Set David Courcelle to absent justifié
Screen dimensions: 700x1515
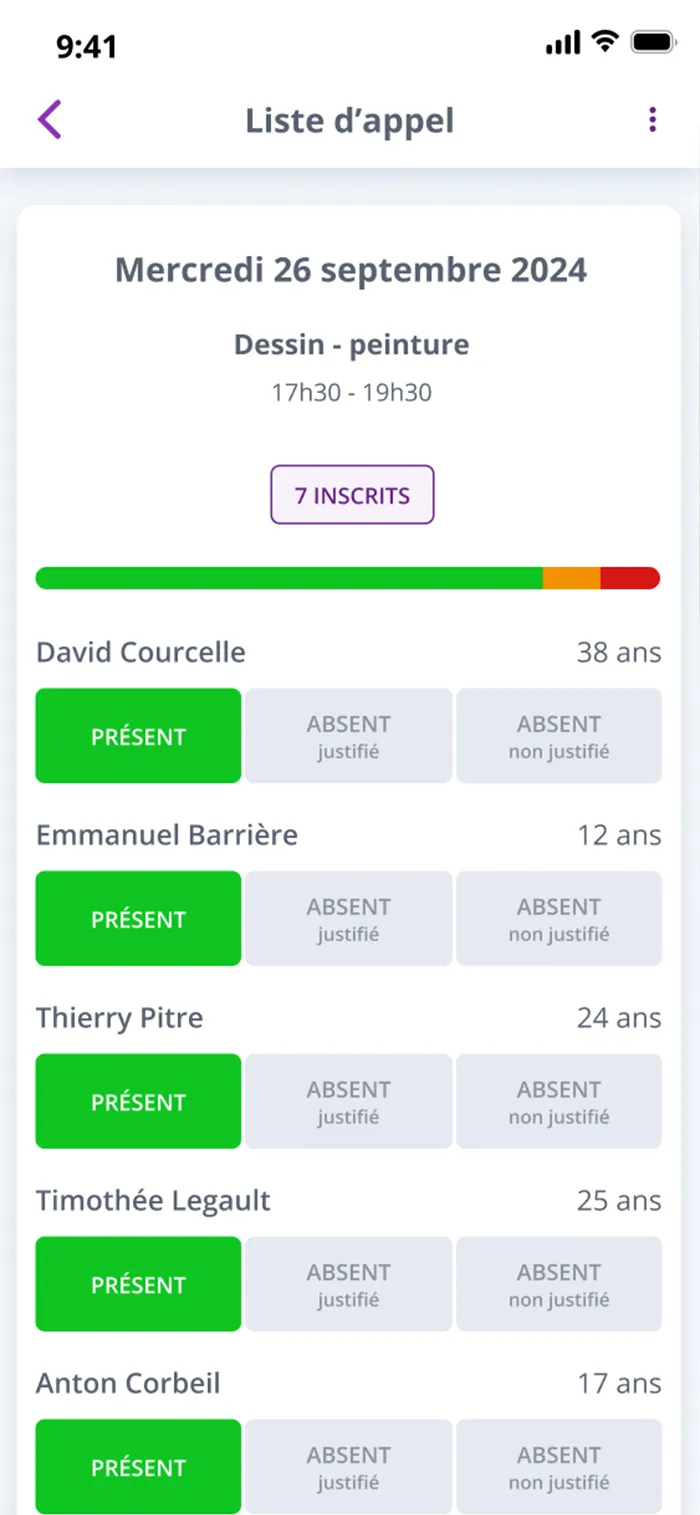point(349,736)
